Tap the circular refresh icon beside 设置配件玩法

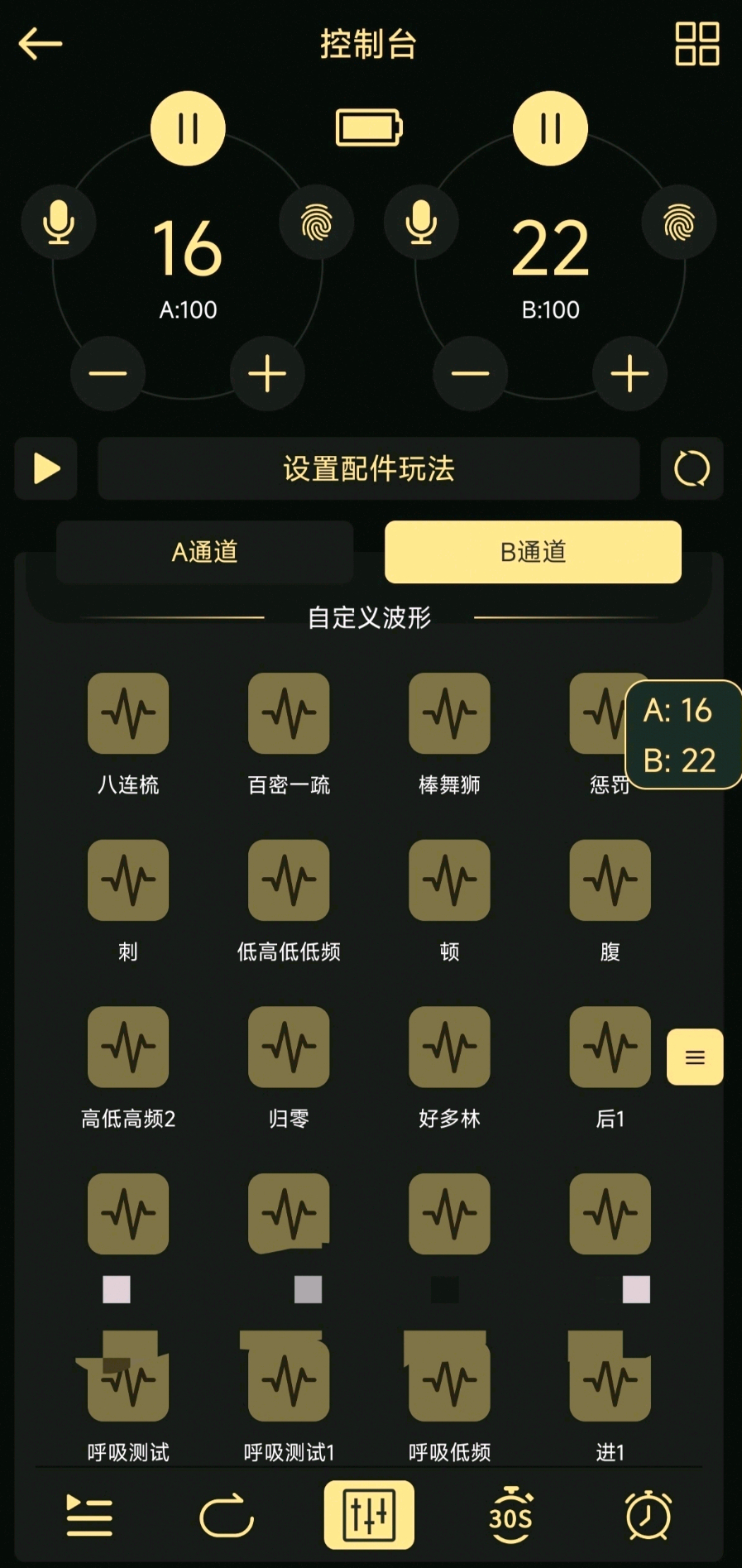pos(692,468)
